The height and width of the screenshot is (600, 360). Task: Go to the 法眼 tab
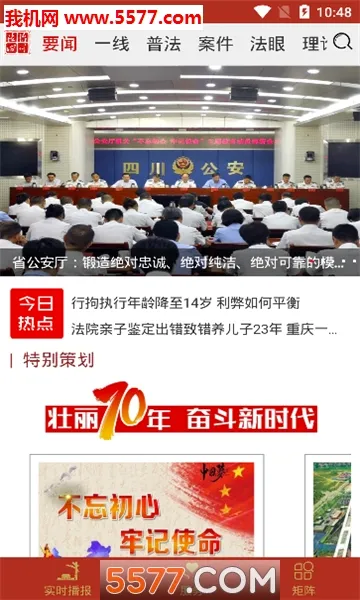(268, 44)
